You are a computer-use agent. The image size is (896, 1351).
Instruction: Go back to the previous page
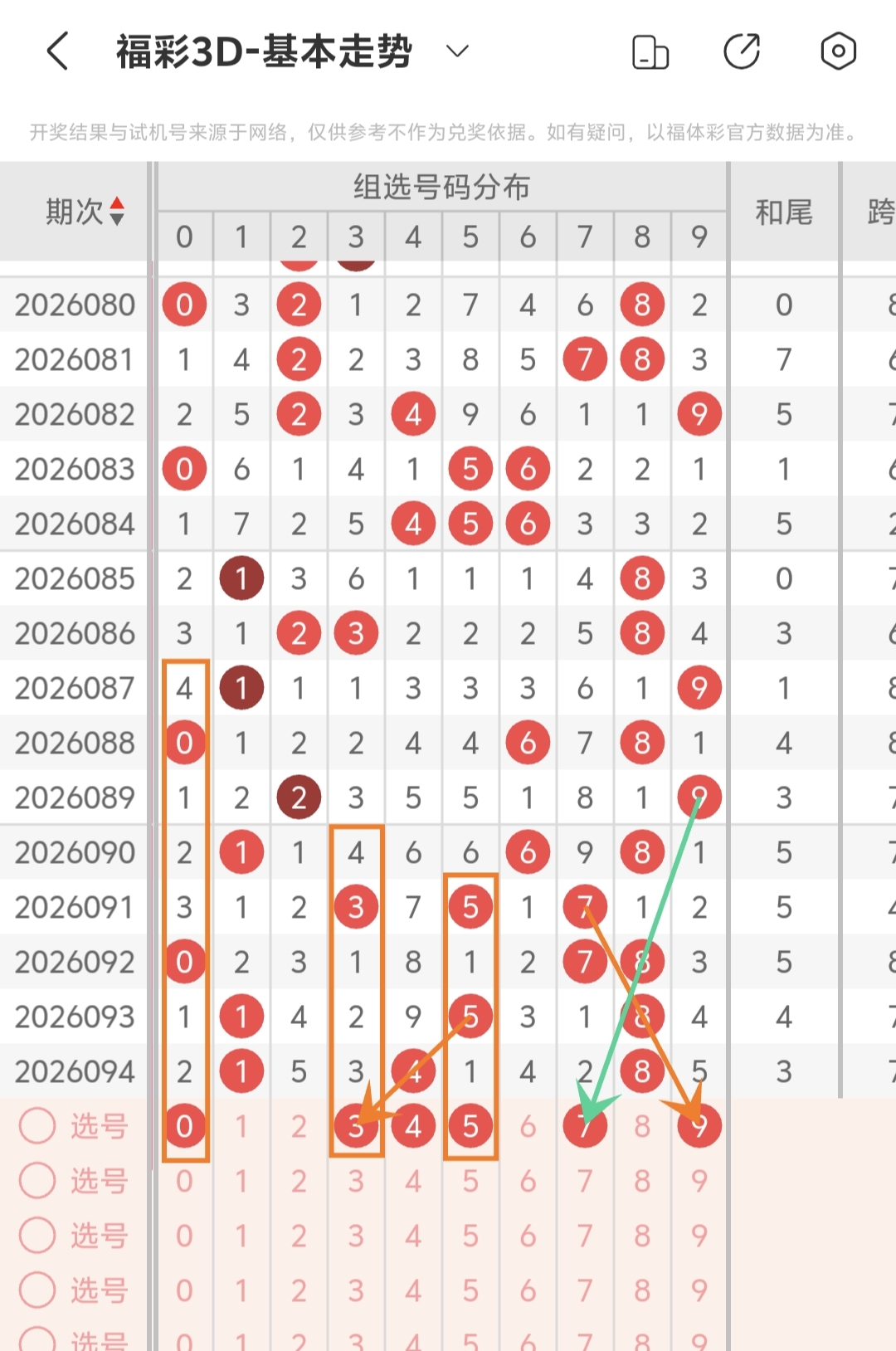coord(57,51)
